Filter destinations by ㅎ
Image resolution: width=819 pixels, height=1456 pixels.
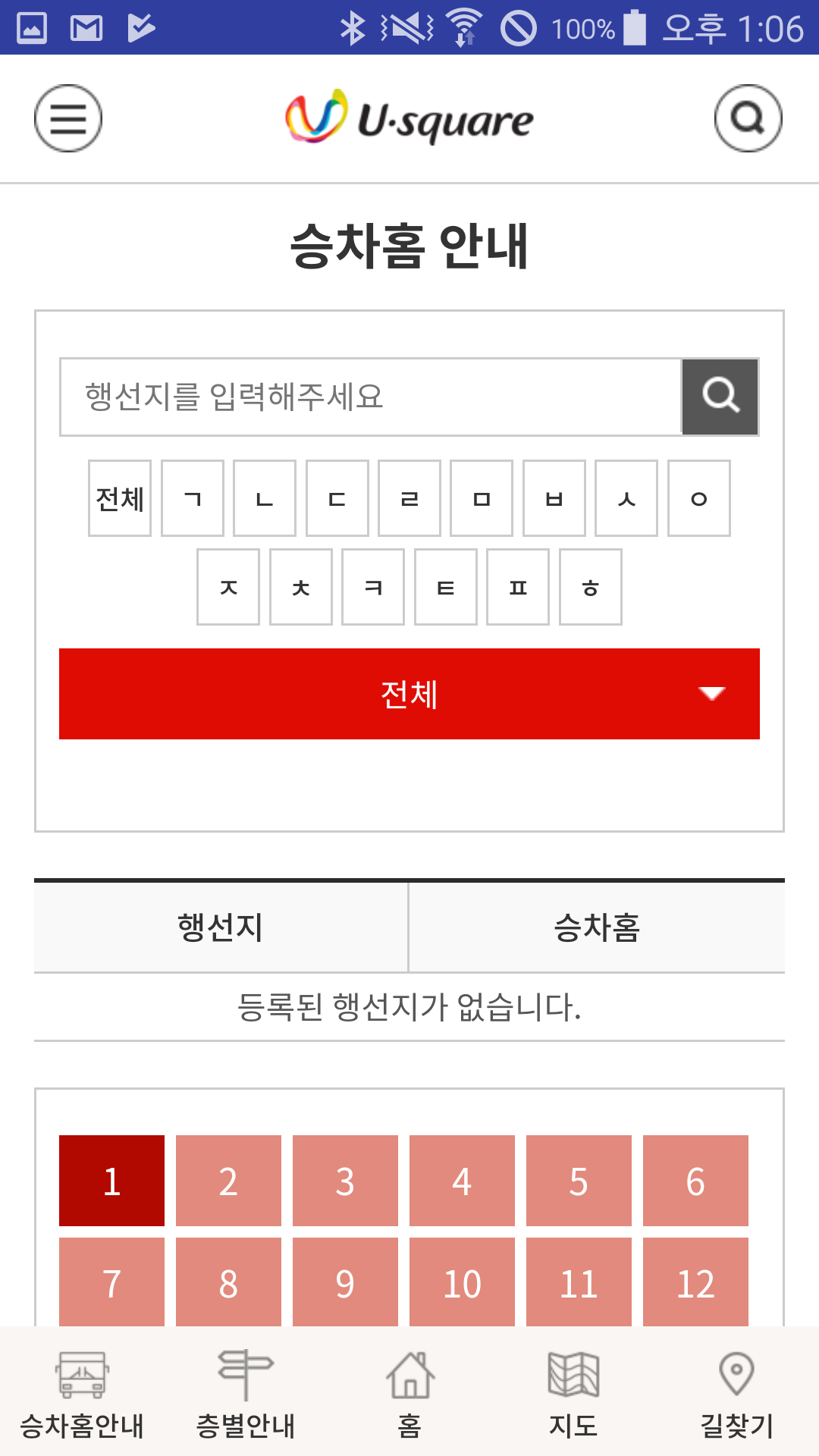pos(591,587)
